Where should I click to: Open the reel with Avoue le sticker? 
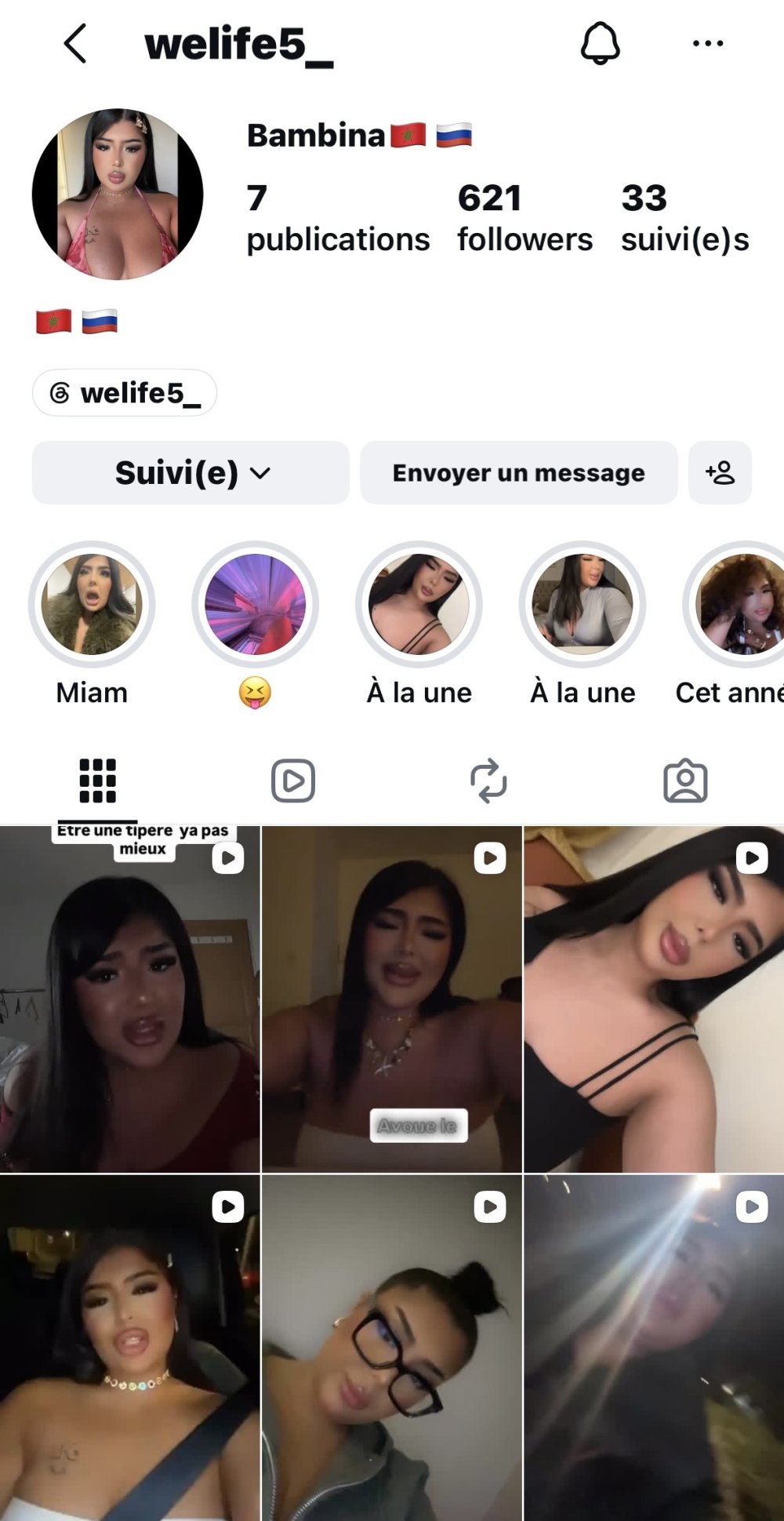pos(391,999)
